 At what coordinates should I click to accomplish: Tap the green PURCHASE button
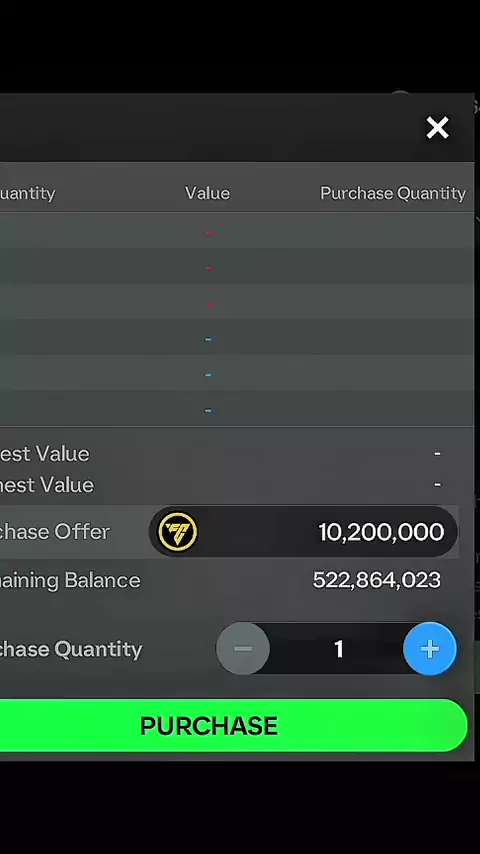233,725
